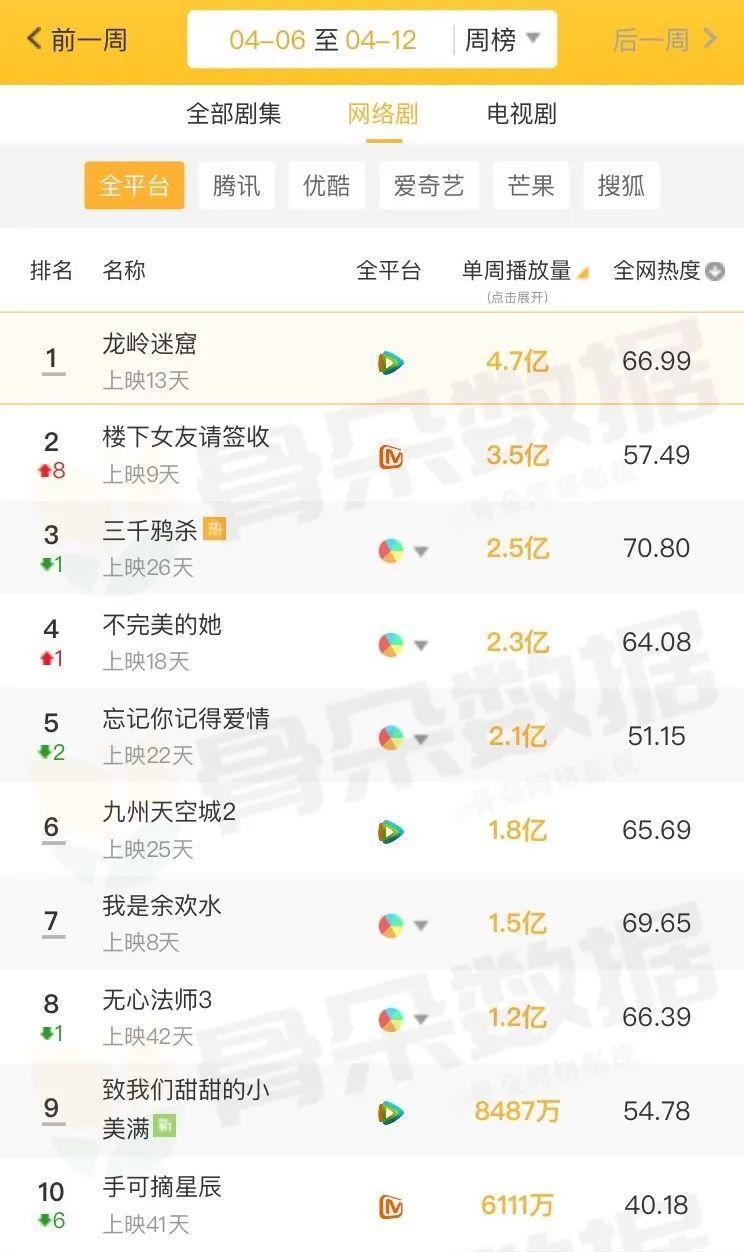Switch to the 全部剧集 tab
744x1252 pixels.
pyautogui.click(x=234, y=114)
